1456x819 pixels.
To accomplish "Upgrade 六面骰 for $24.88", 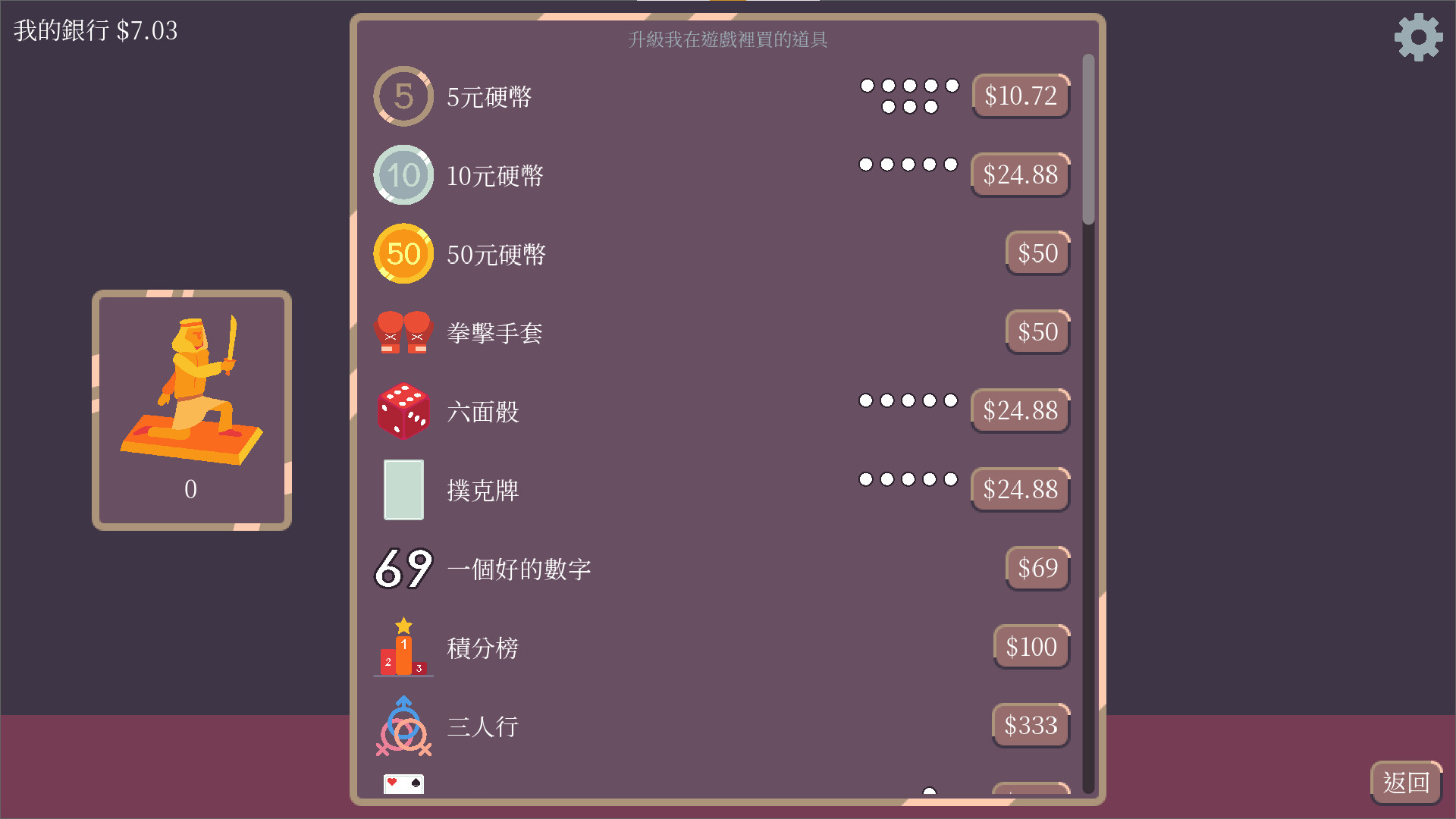I will (x=1021, y=411).
